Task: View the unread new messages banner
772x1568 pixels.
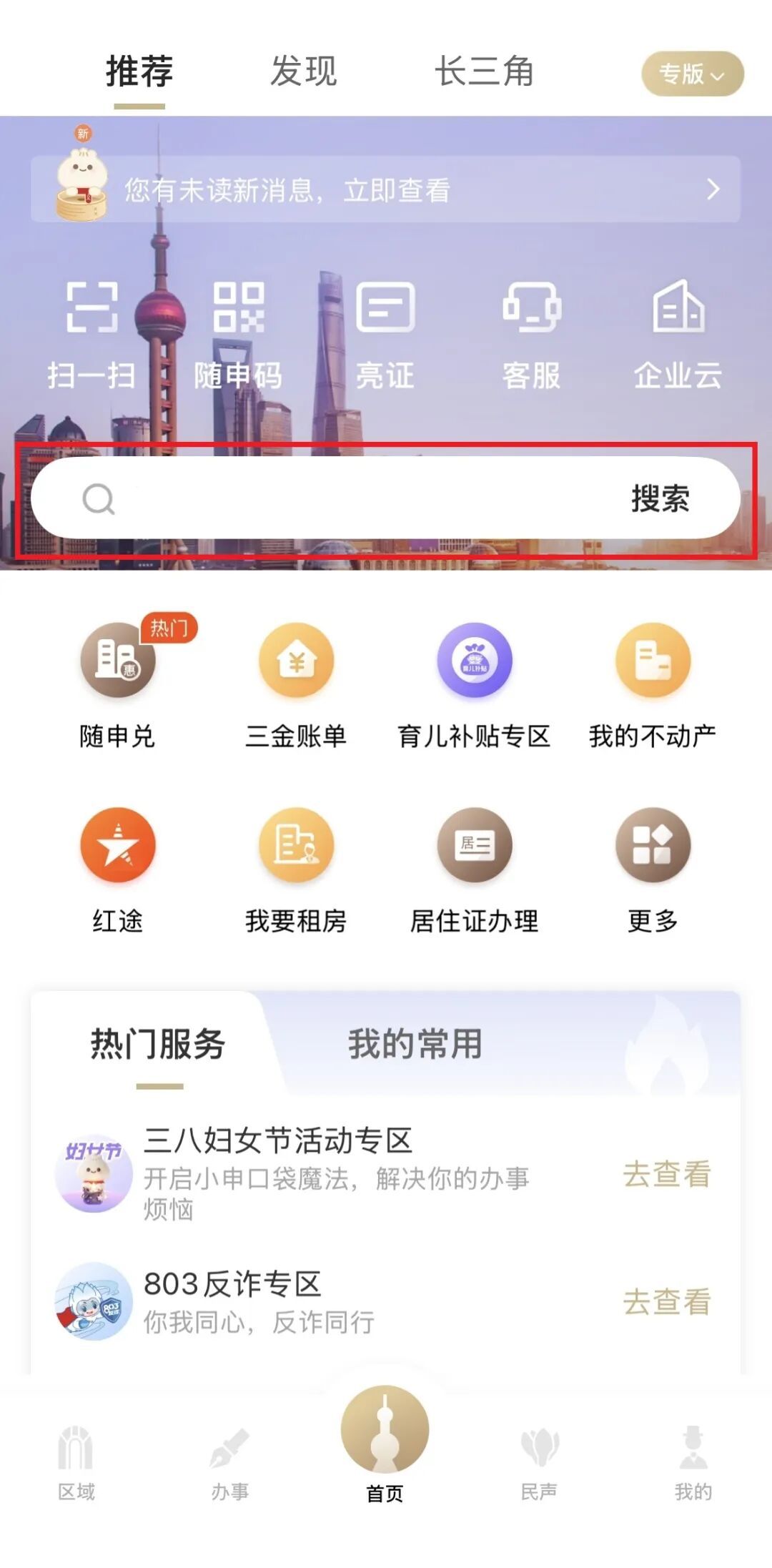Action: [x=386, y=189]
